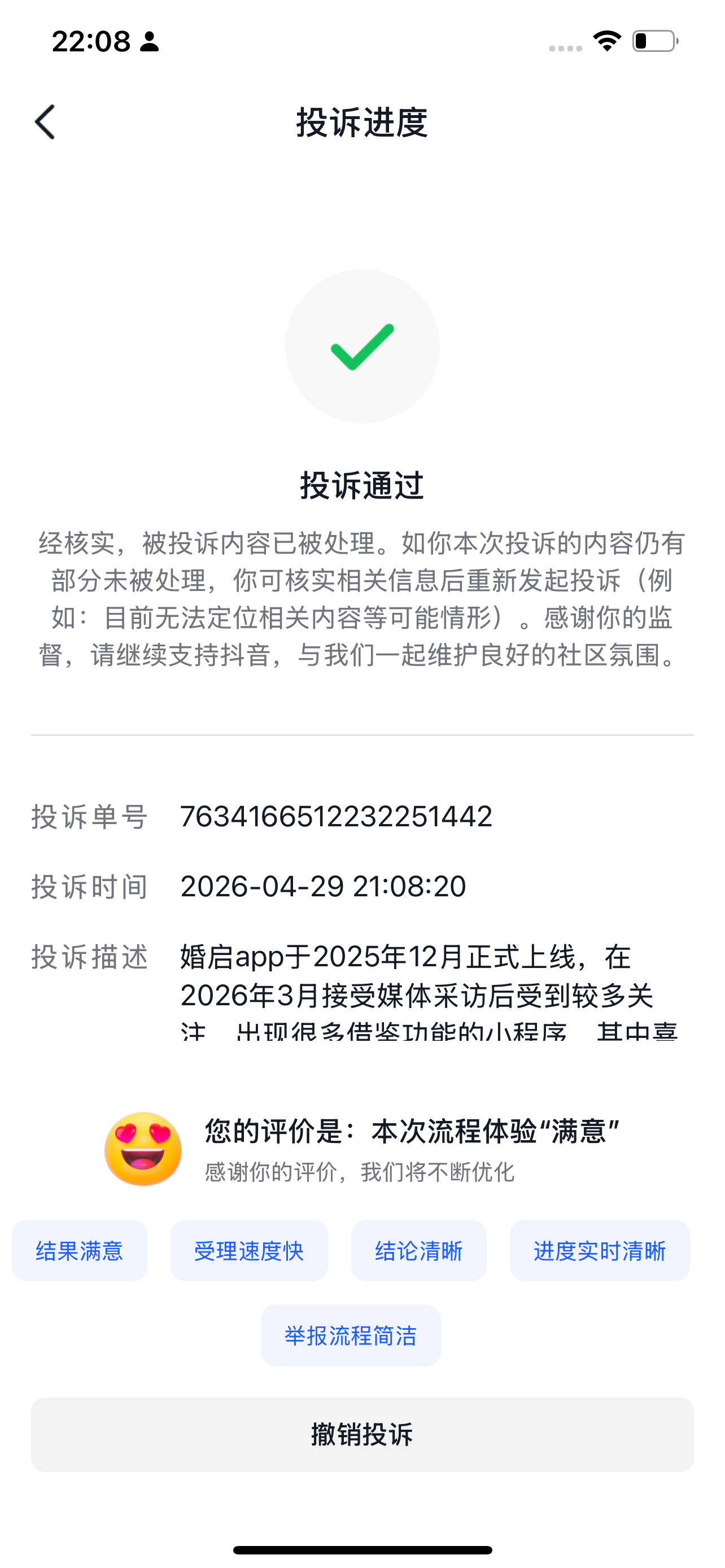Go back from 投诉进度 page
725x1568 pixels.
(x=46, y=122)
